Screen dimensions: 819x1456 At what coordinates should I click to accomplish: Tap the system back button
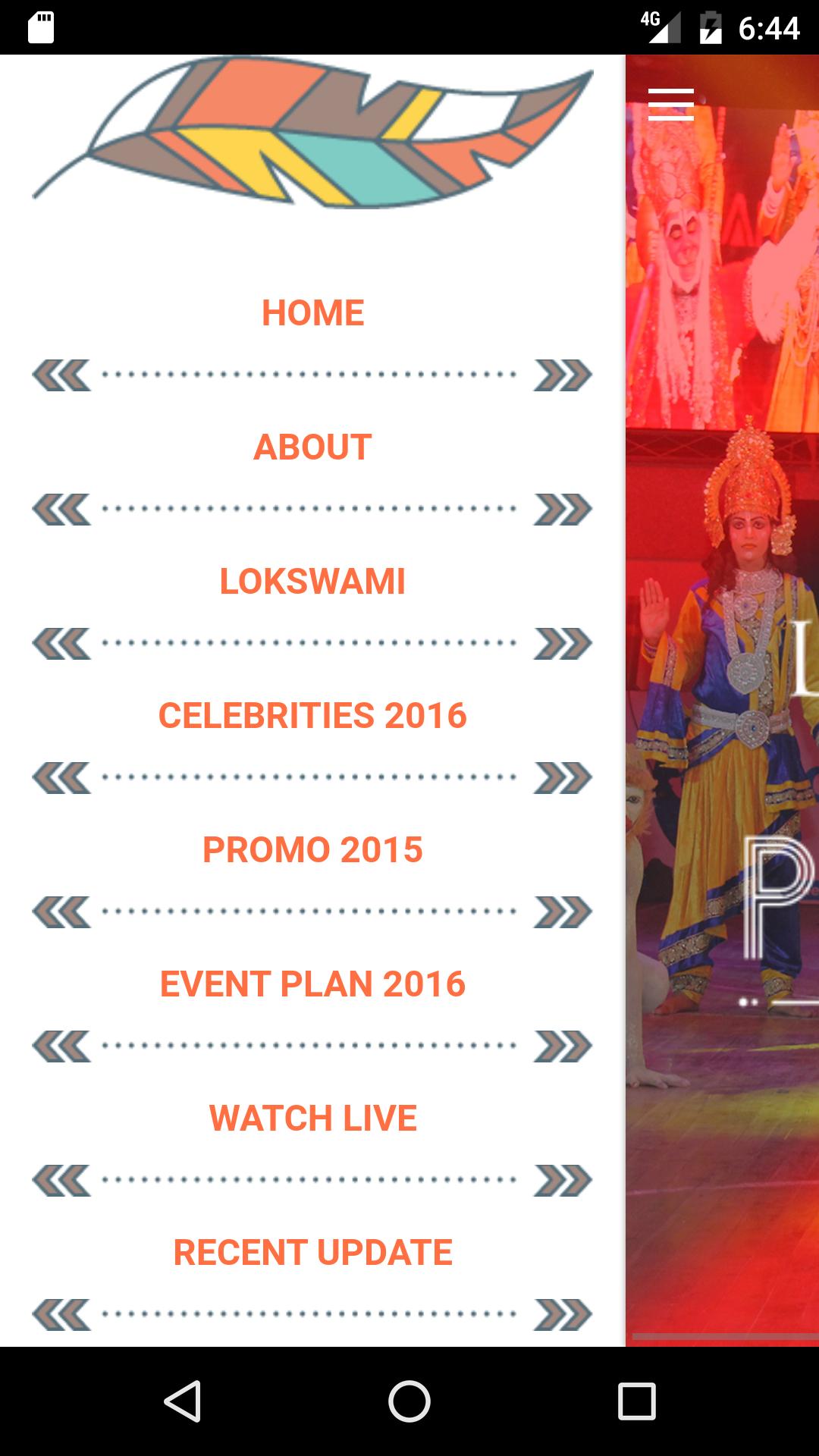[x=182, y=1401]
